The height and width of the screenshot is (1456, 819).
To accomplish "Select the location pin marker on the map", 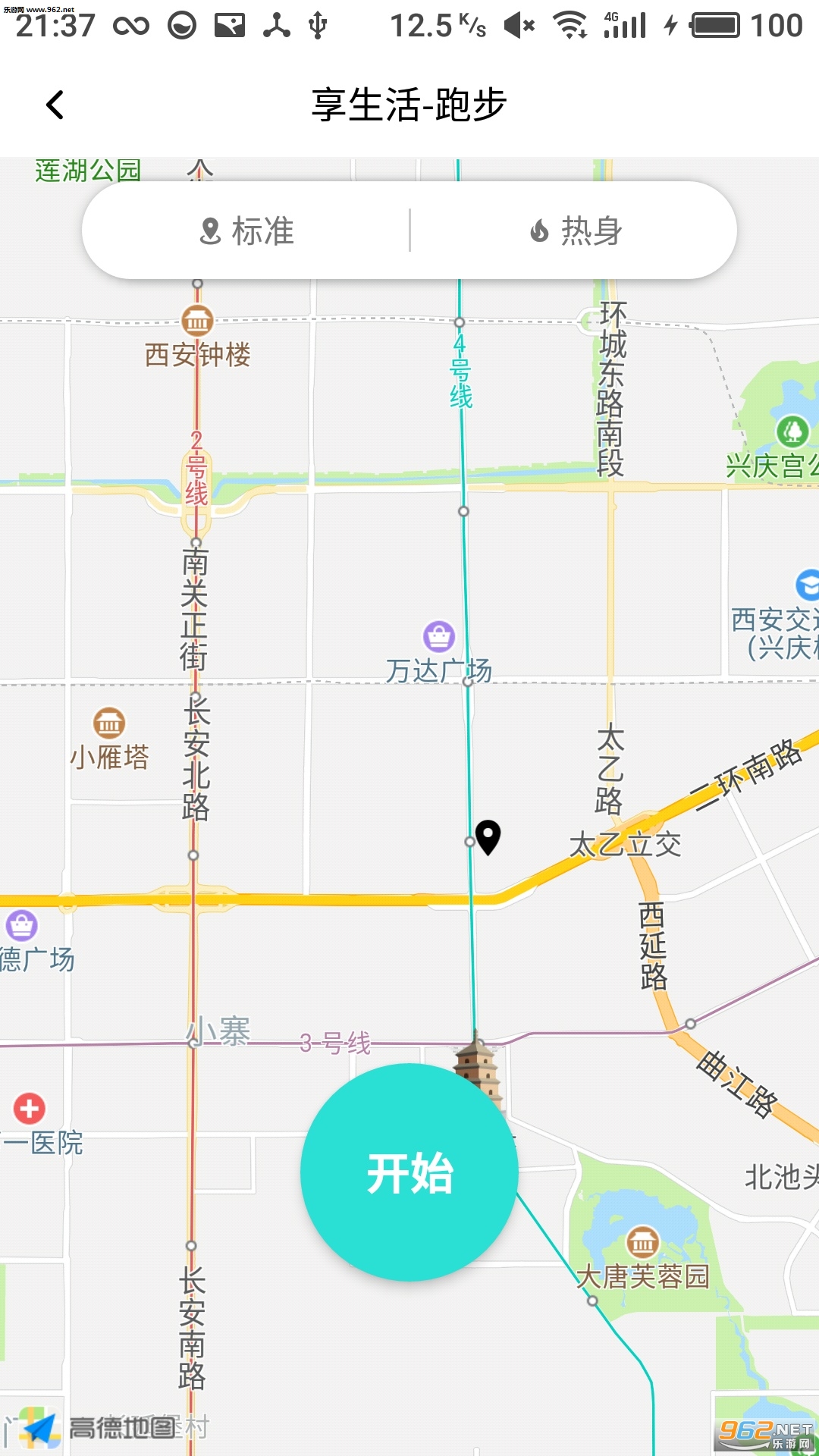I will click(488, 838).
